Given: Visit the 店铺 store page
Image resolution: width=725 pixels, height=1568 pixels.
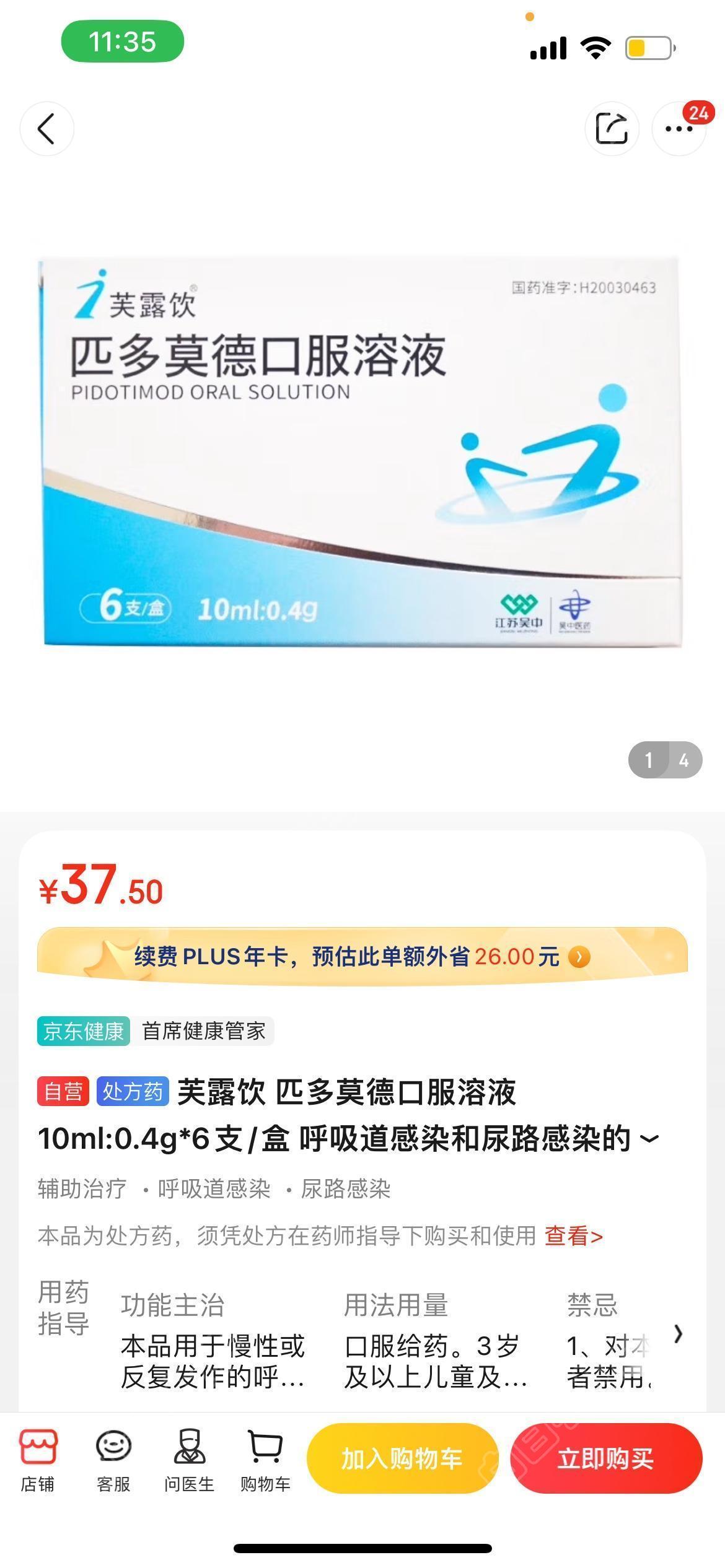Looking at the screenshot, I should [38, 1459].
